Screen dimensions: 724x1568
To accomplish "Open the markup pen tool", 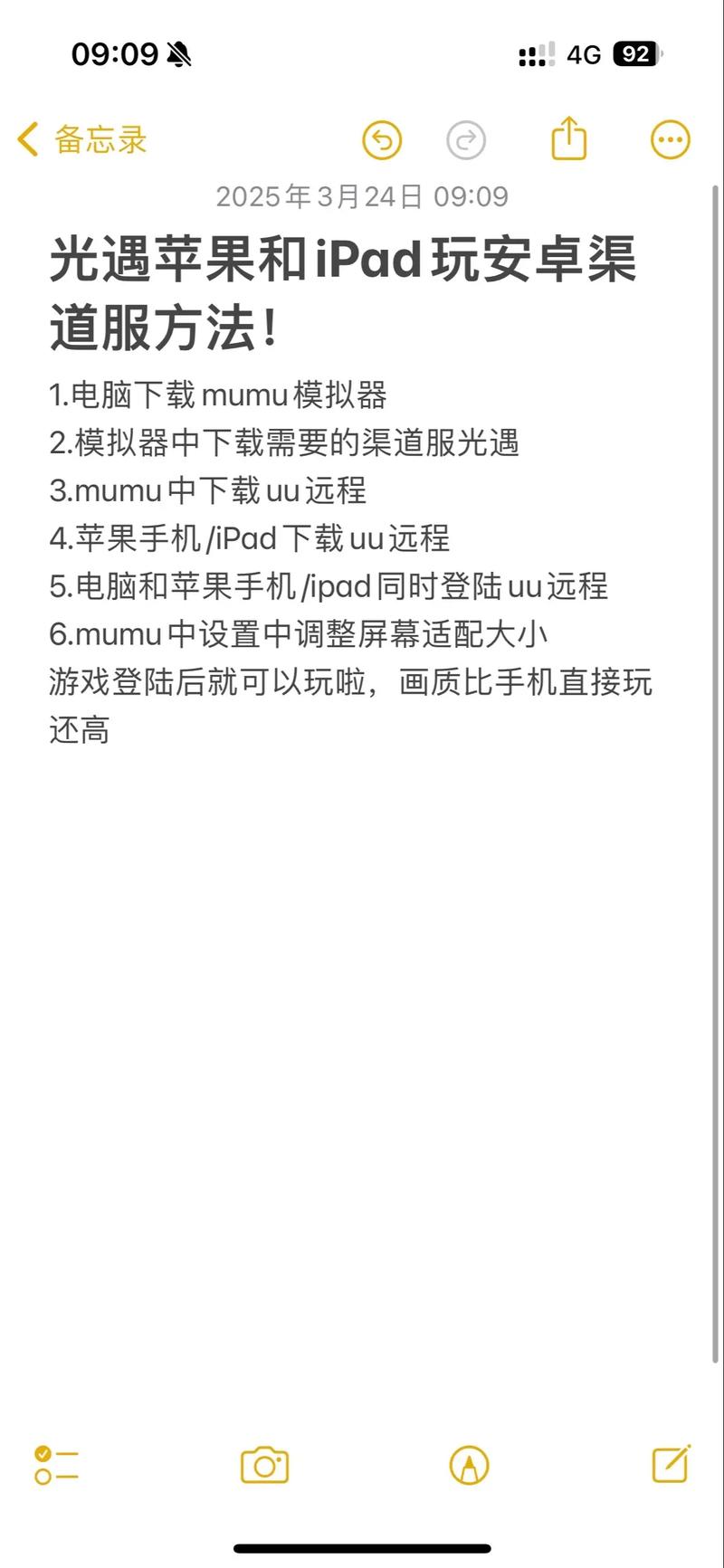I will [469, 1466].
